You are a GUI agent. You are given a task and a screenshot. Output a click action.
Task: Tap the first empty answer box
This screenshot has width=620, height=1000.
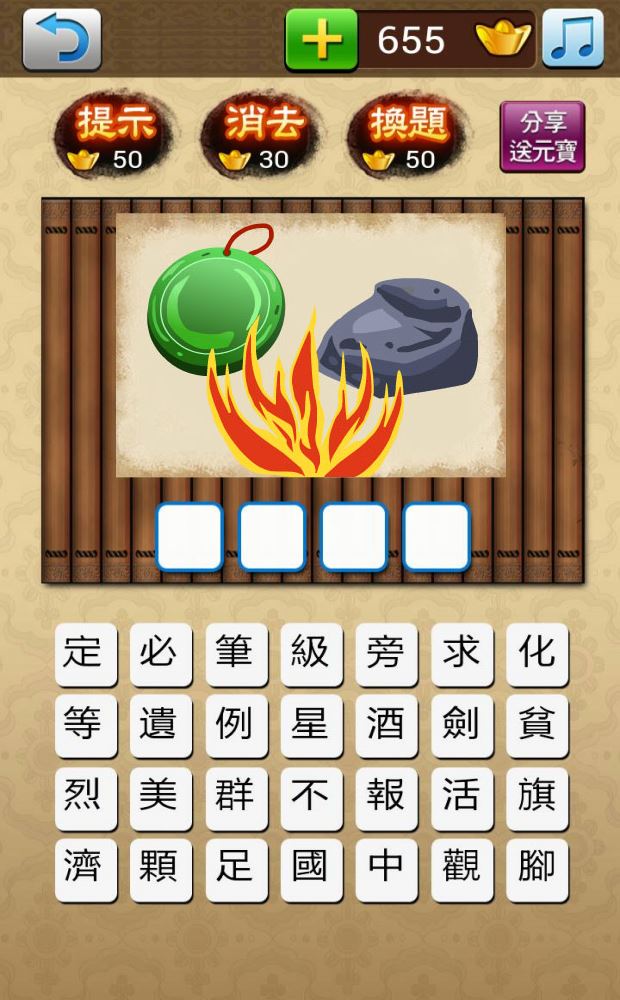pyautogui.click(x=189, y=537)
